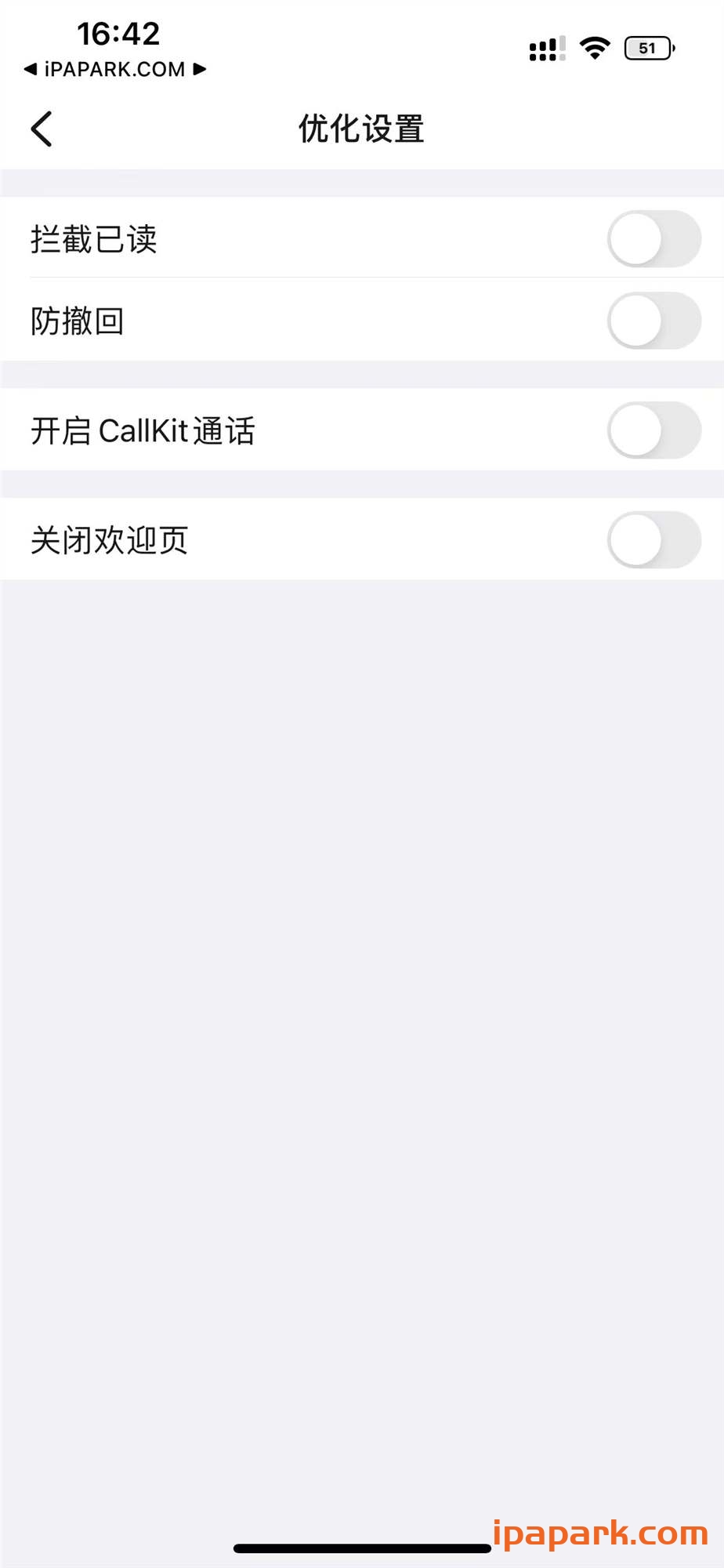Click the Wi-Fi icon in the status bar
724x1568 pixels.
pos(593,47)
